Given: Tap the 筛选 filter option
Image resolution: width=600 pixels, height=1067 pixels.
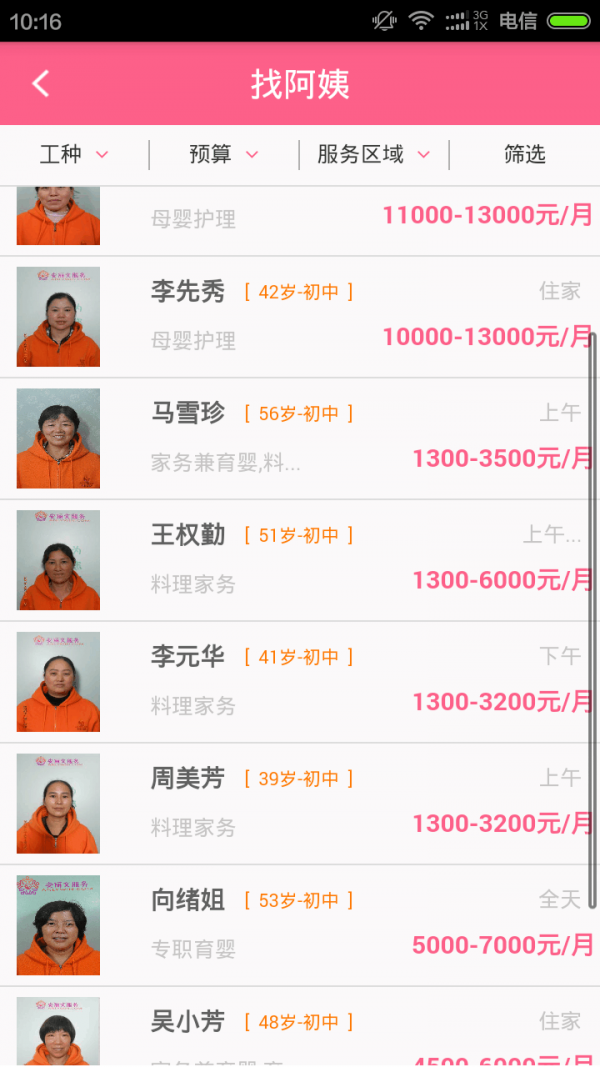Looking at the screenshot, I should (524, 155).
